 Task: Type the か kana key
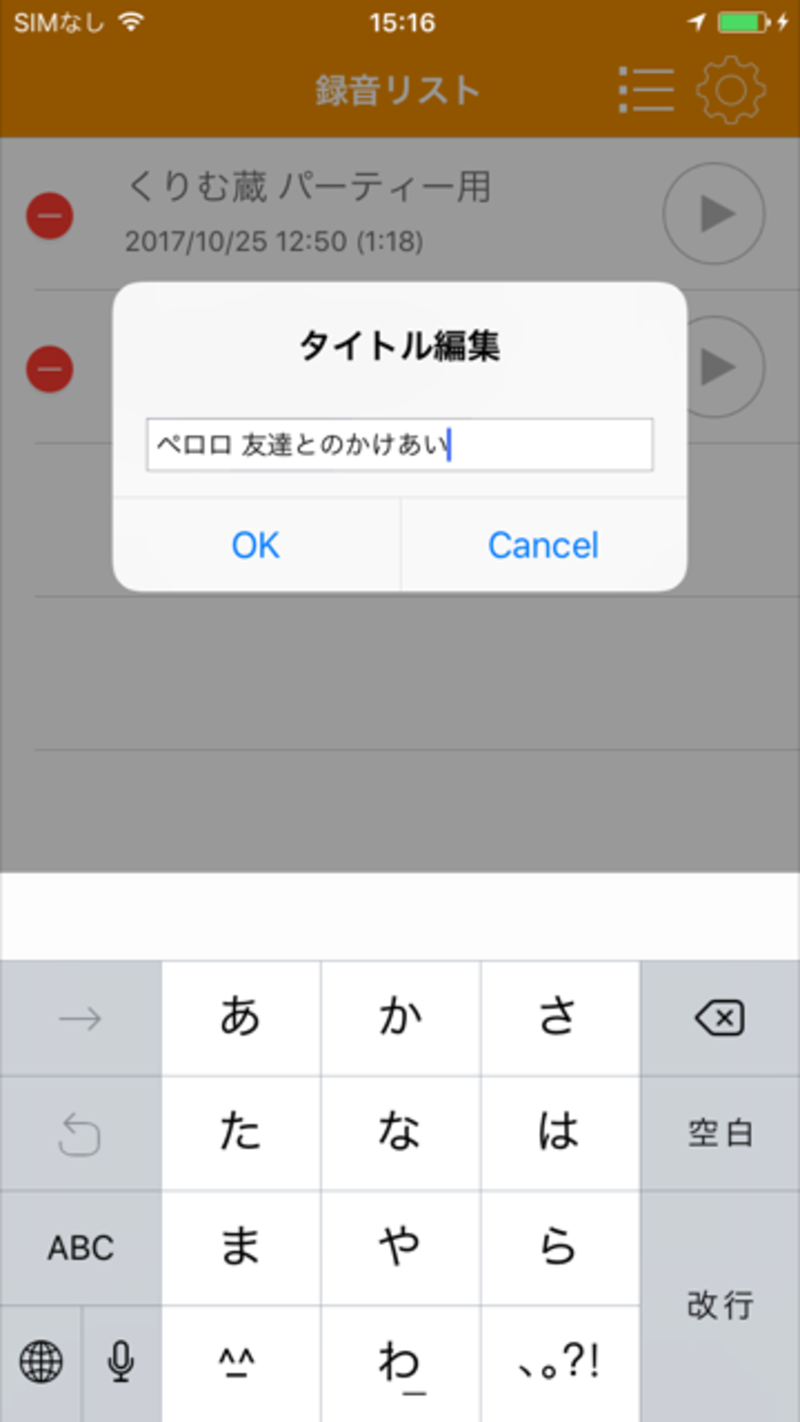(x=400, y=1019)
